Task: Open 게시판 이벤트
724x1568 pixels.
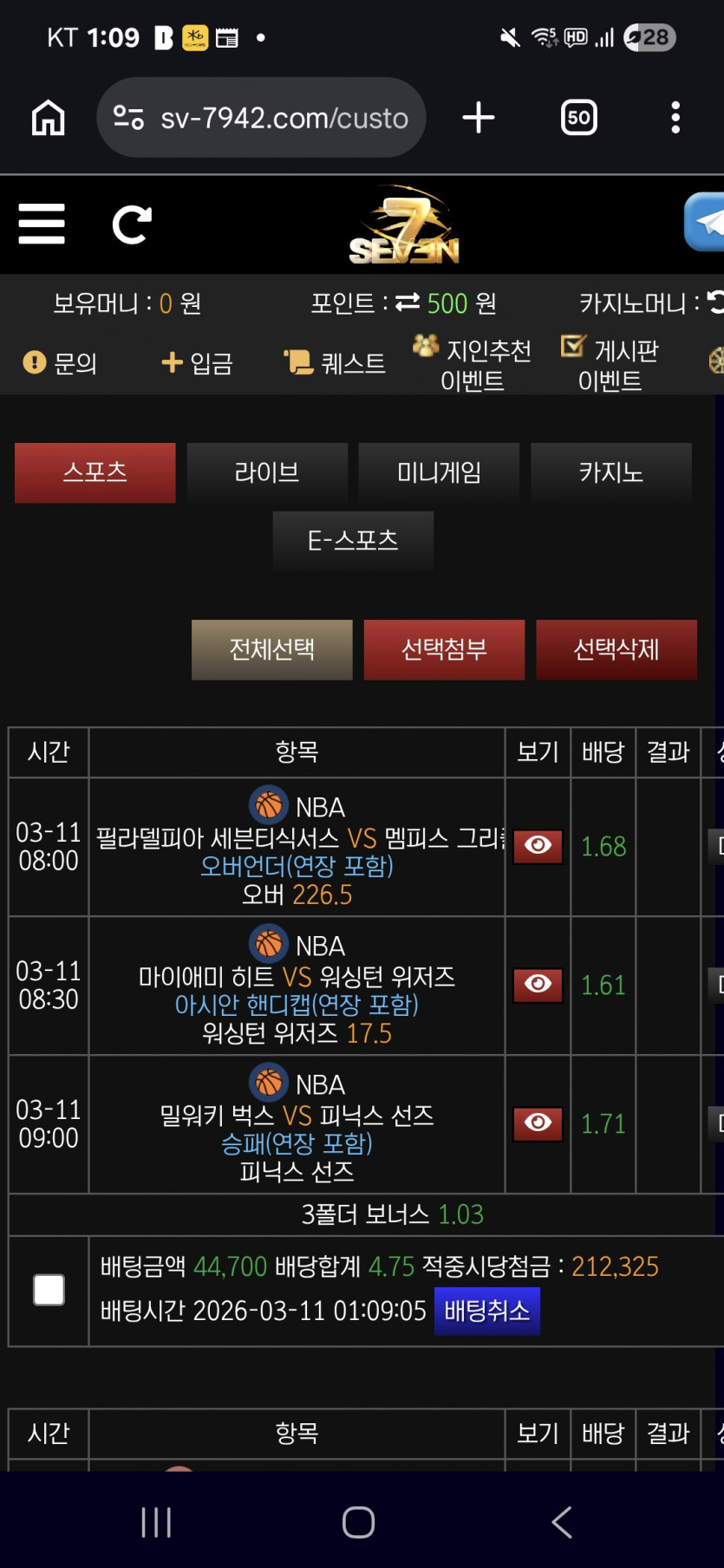Action: coord(610,364)
